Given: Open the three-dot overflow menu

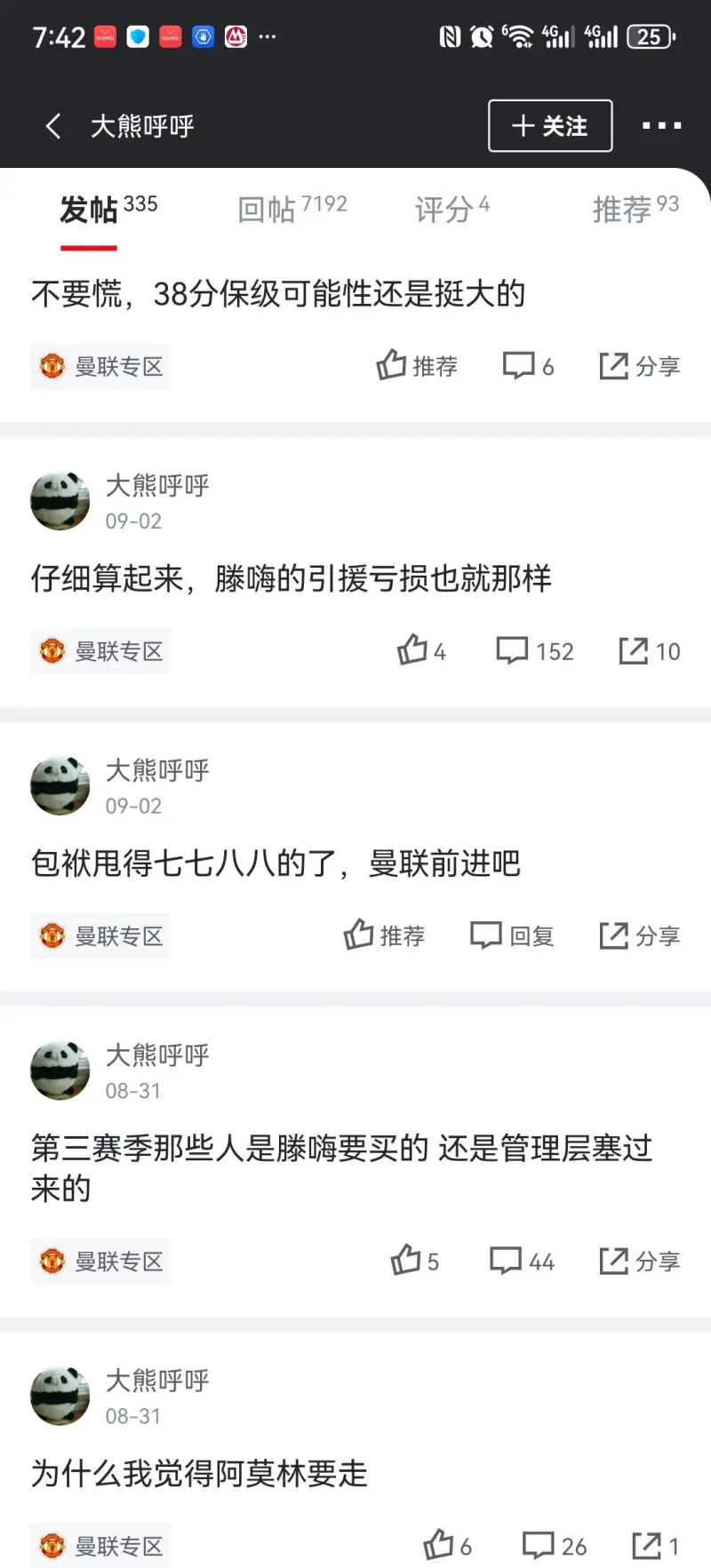Looking at the screenshot, I should click(661, 126).
